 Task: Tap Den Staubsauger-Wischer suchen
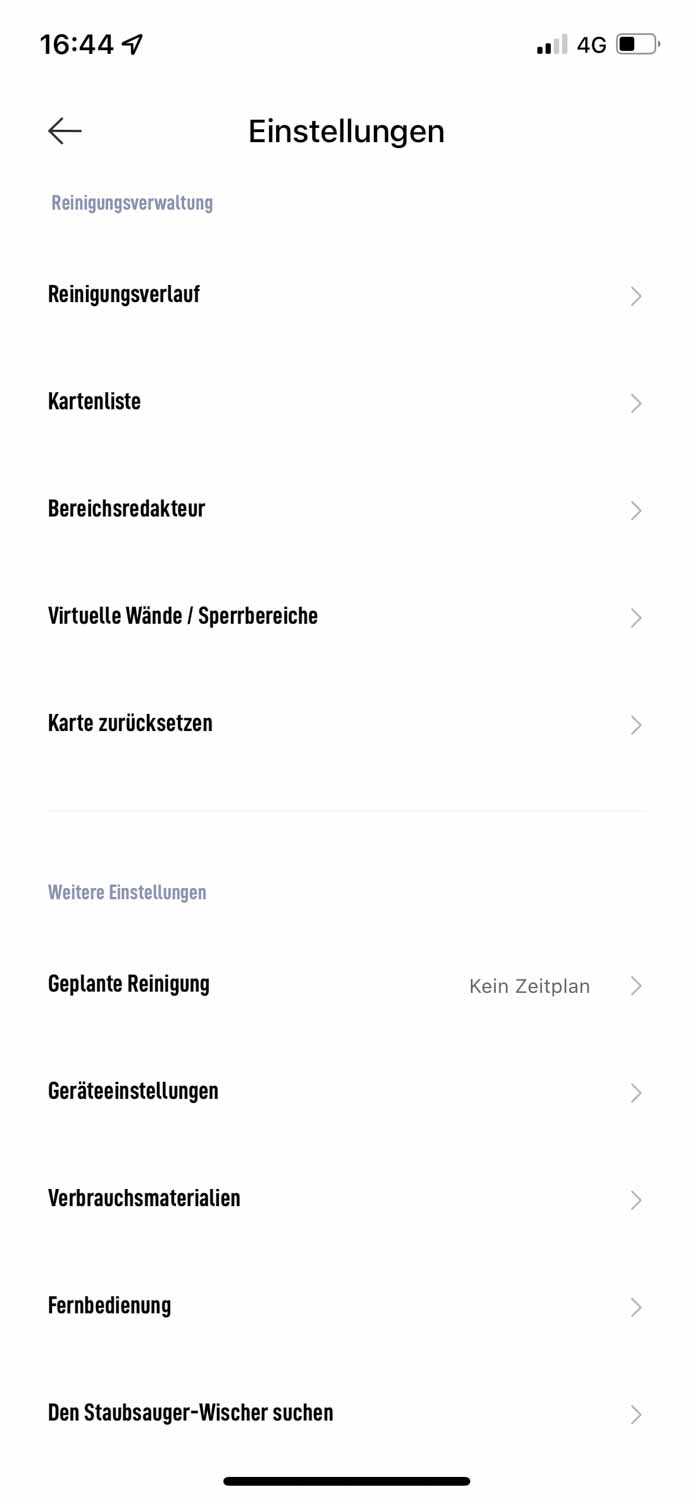click(x=345, y=1412)
